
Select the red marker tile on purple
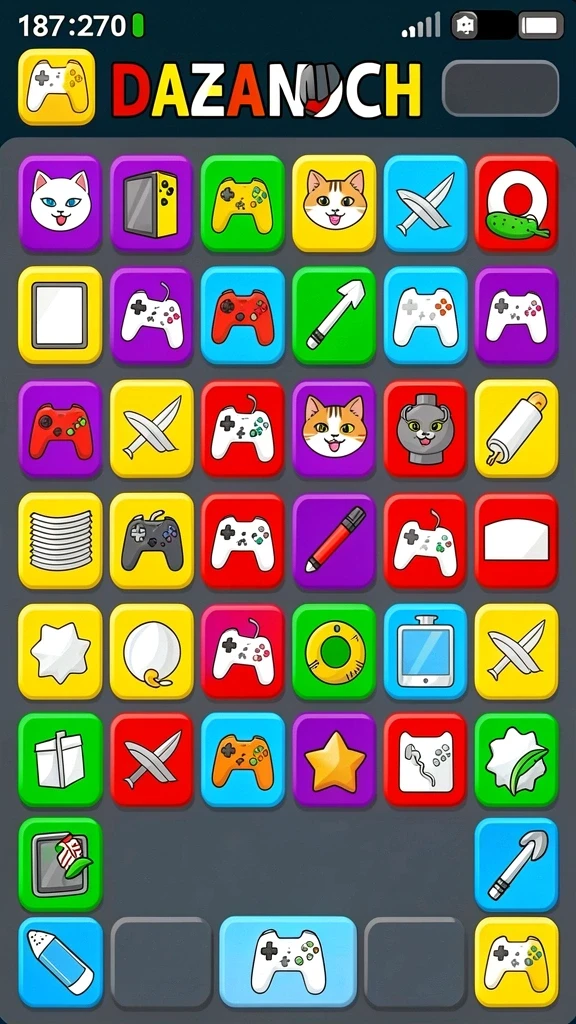(x=334, y=541)
